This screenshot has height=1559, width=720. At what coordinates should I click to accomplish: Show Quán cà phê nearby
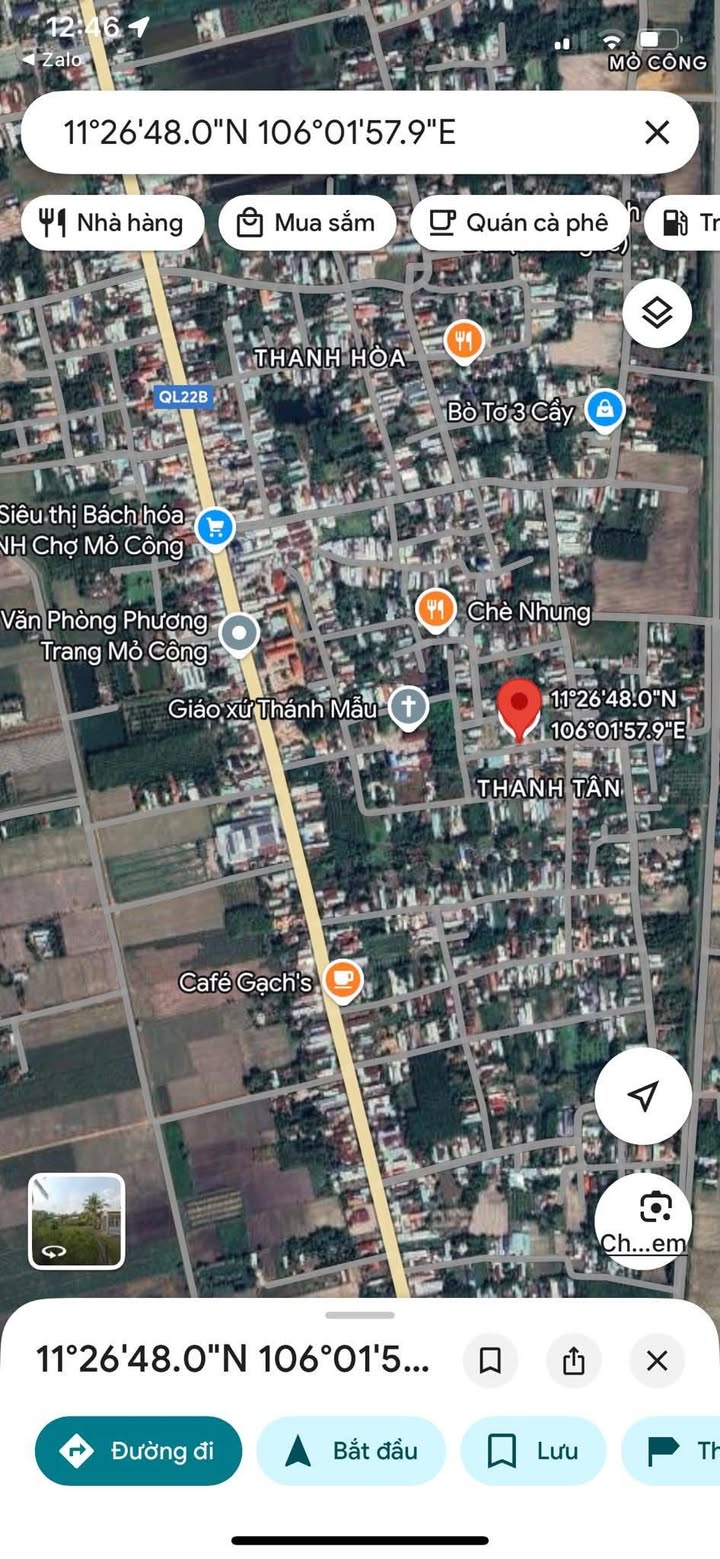tap(520, 223)
